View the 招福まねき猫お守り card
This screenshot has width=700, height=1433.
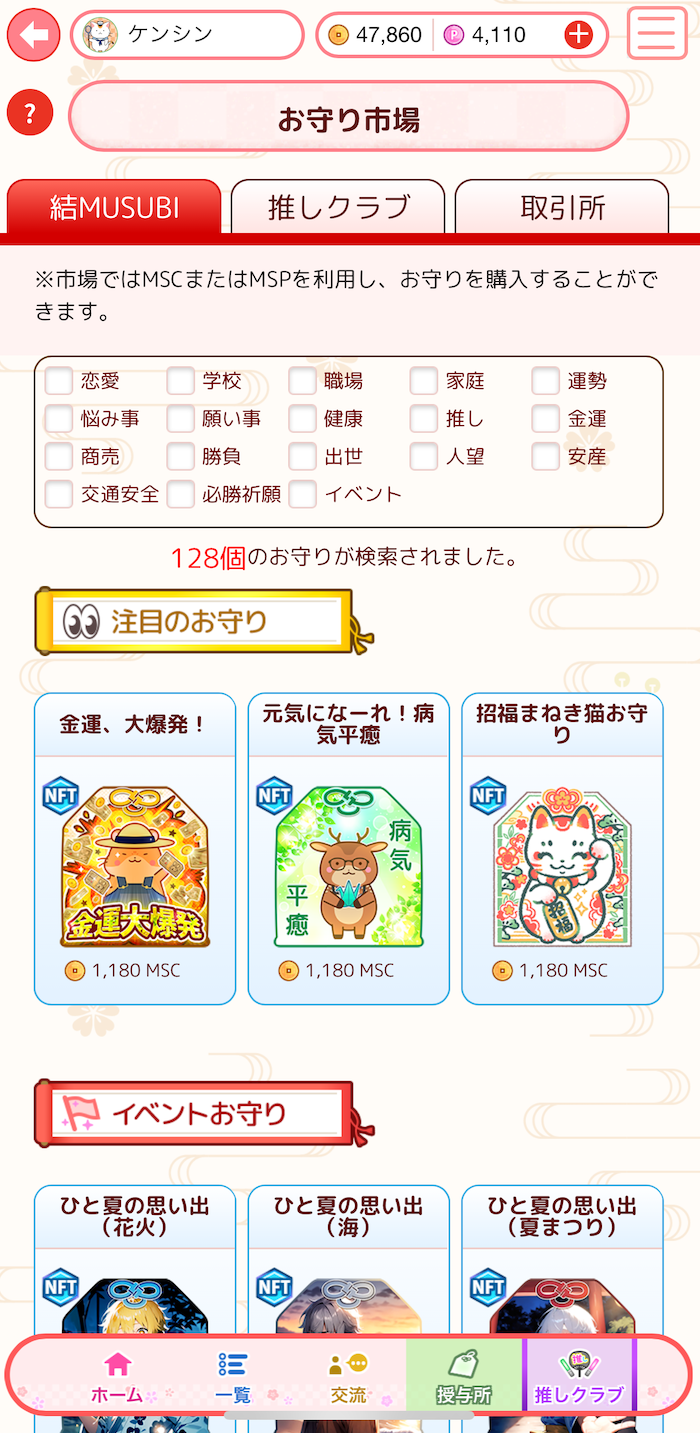[562, 850]
